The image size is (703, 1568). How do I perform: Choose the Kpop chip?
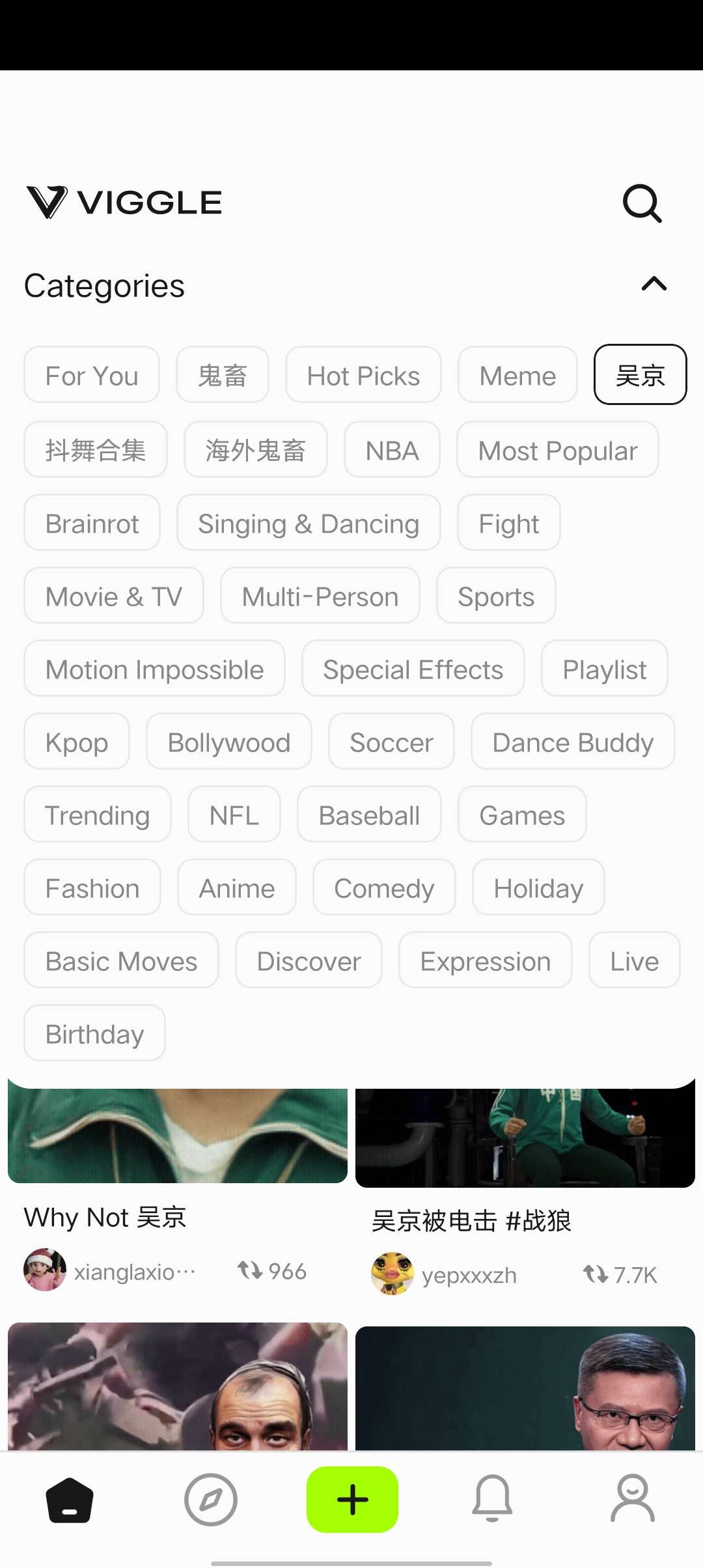[x=77, y=742]
